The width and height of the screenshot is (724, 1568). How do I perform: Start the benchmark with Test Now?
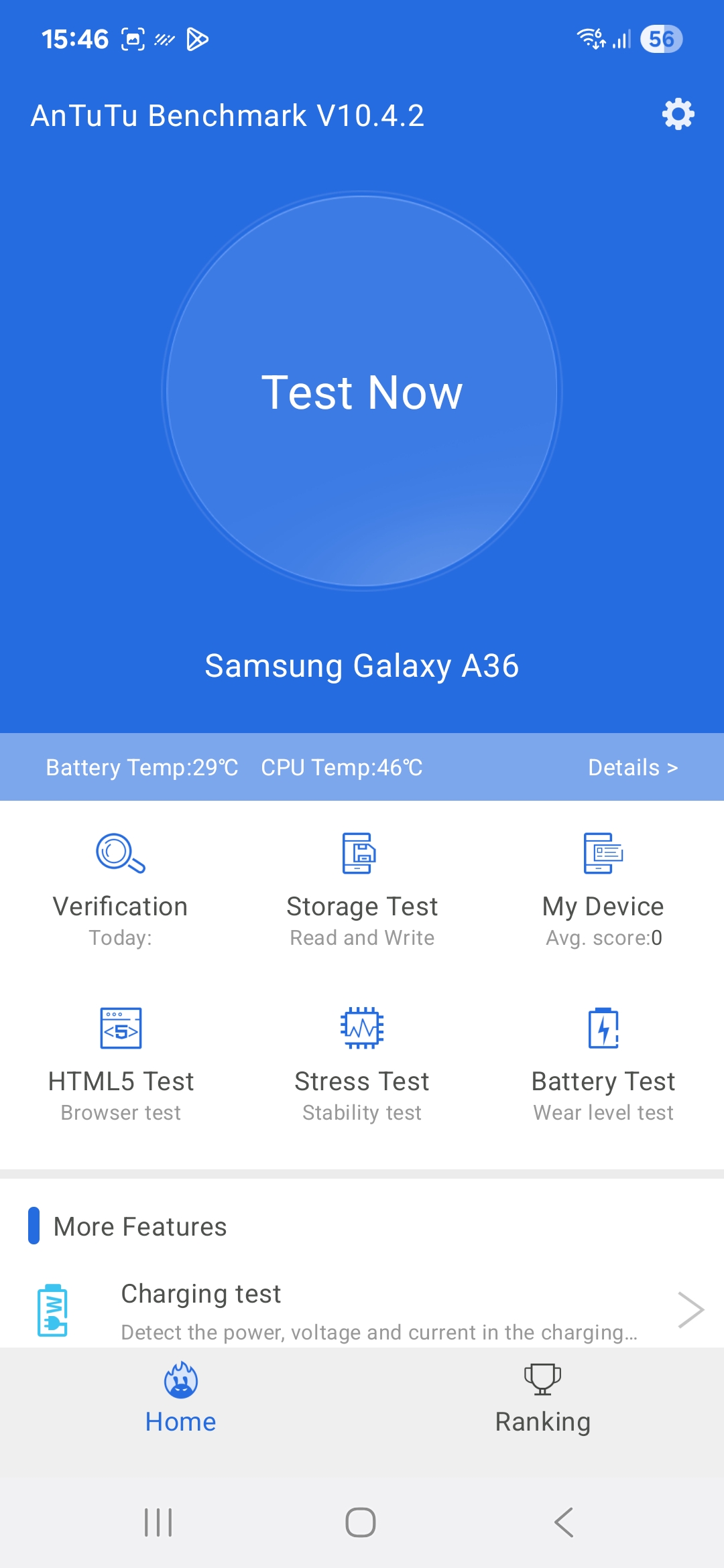click(362, 391)
